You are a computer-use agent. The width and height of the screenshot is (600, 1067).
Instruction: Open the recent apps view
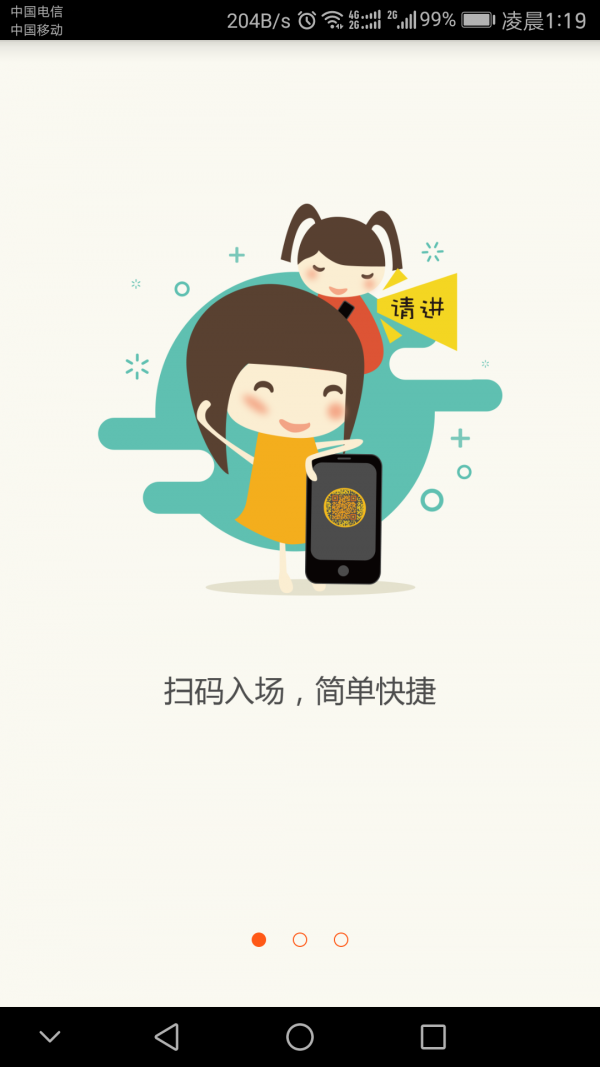(x=433, y=1037)
